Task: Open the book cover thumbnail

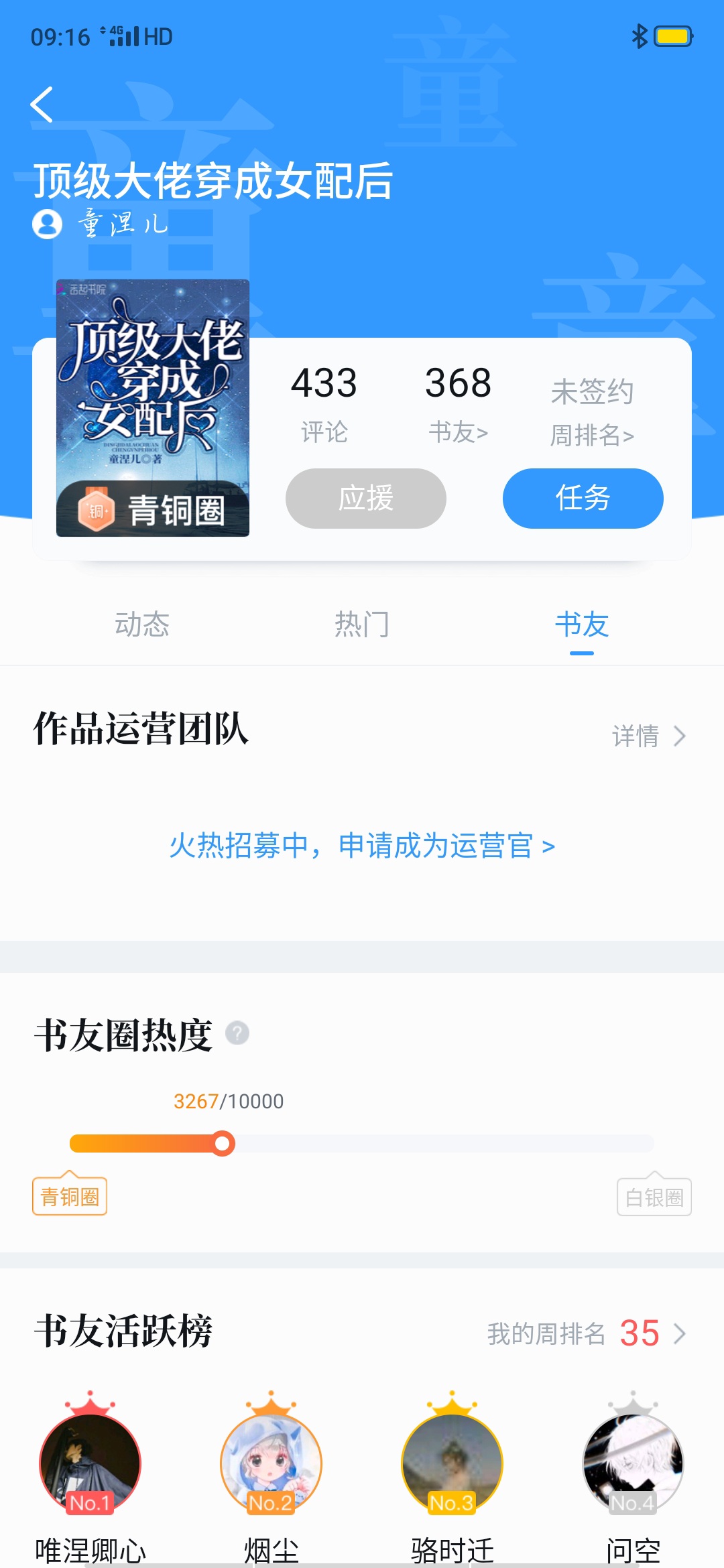Action: pyautogui.click(x=153, y=407)
